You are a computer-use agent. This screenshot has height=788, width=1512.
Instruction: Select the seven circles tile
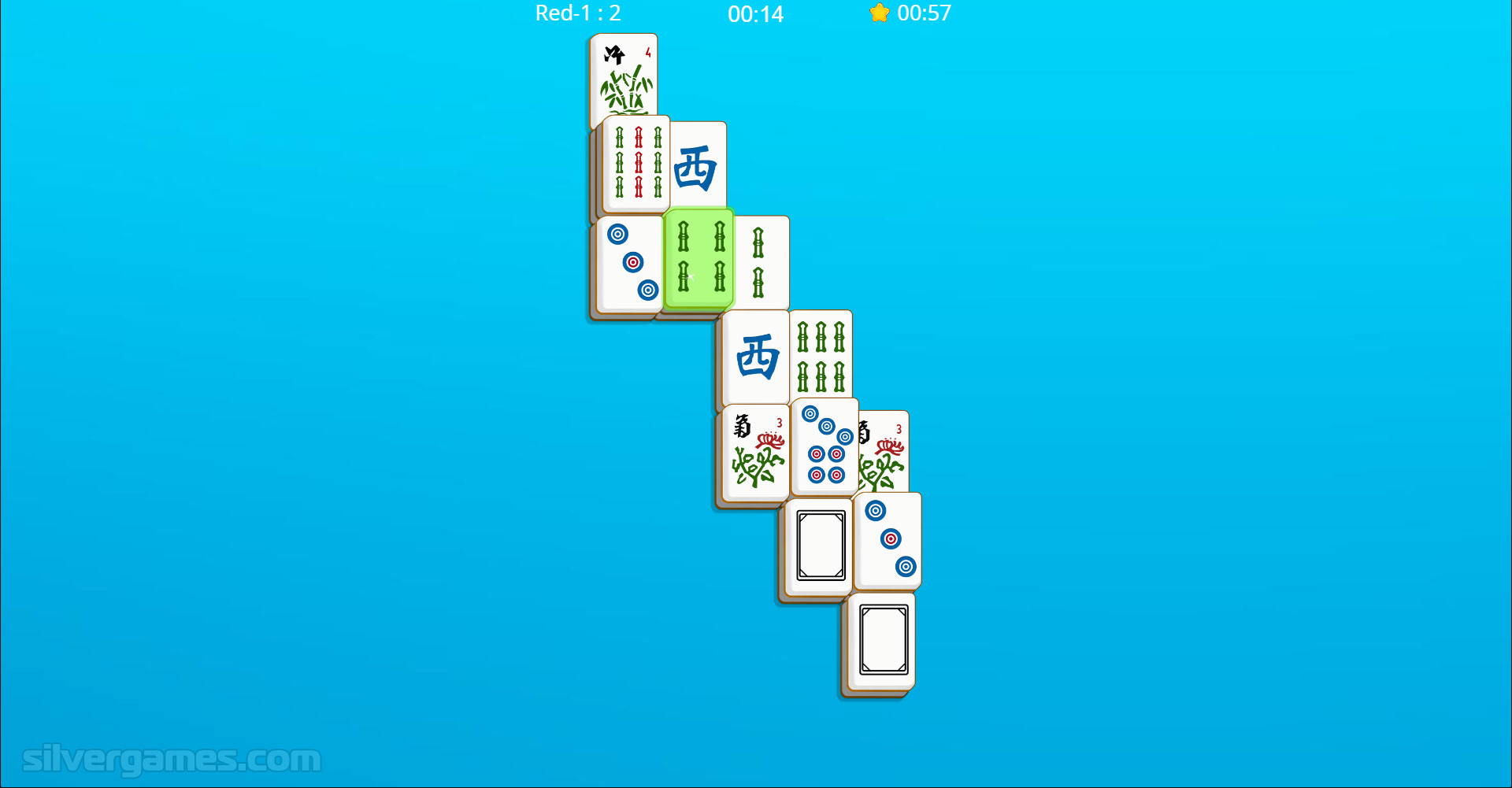[825, 446]
